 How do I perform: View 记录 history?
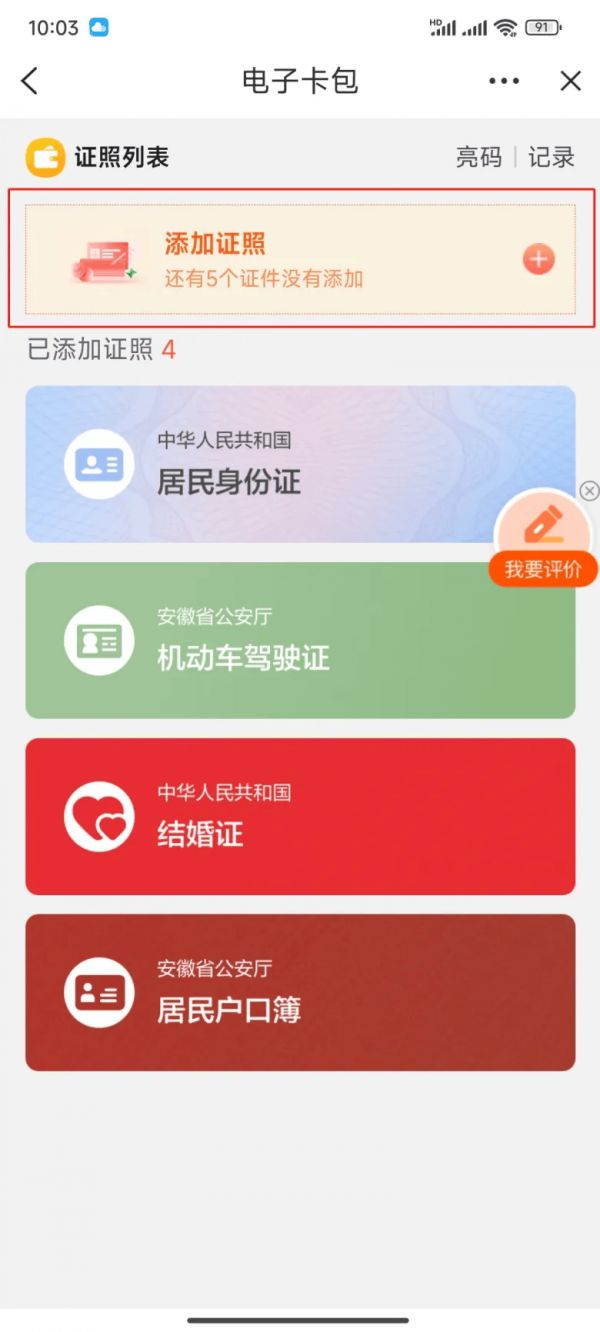point(551,157)
